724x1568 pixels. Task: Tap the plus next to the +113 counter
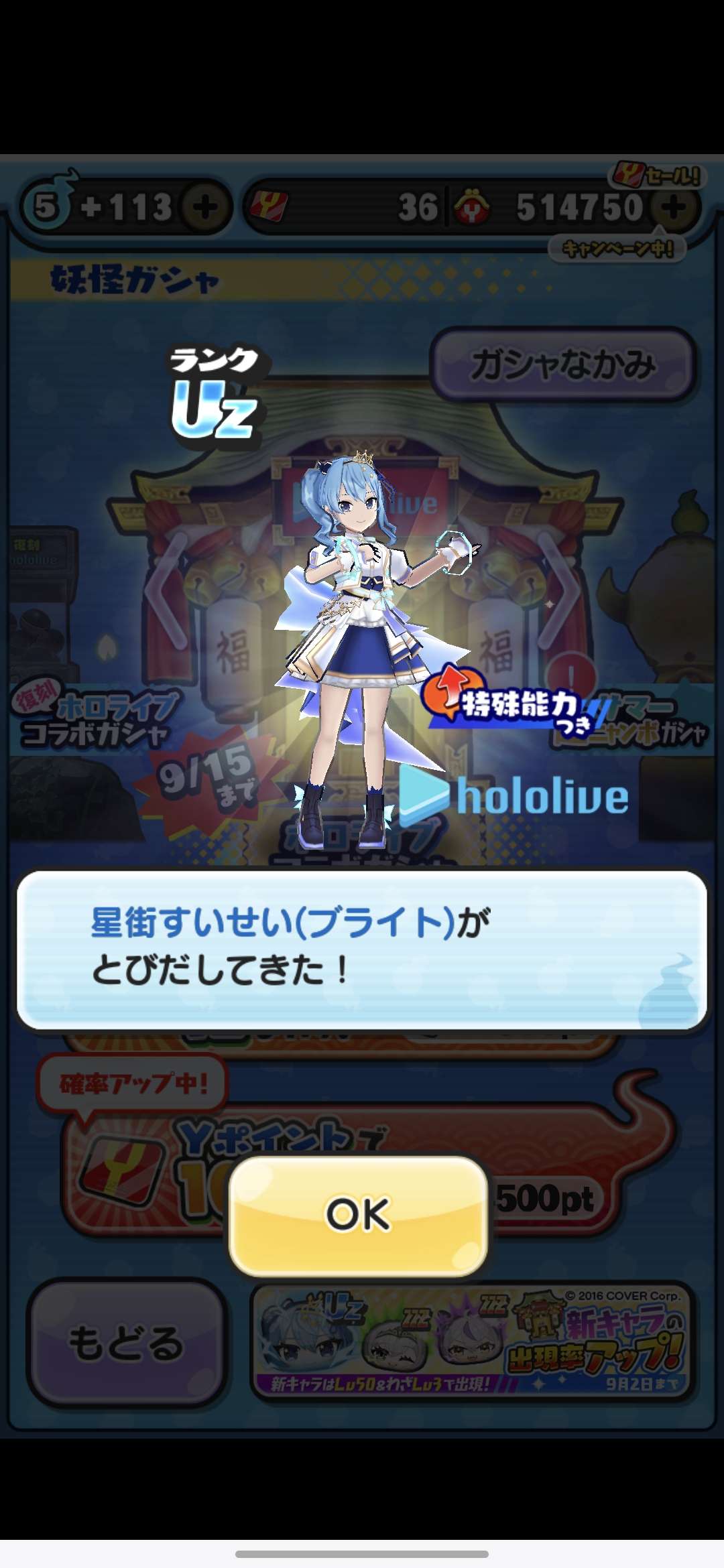click(x=204, y=208)
